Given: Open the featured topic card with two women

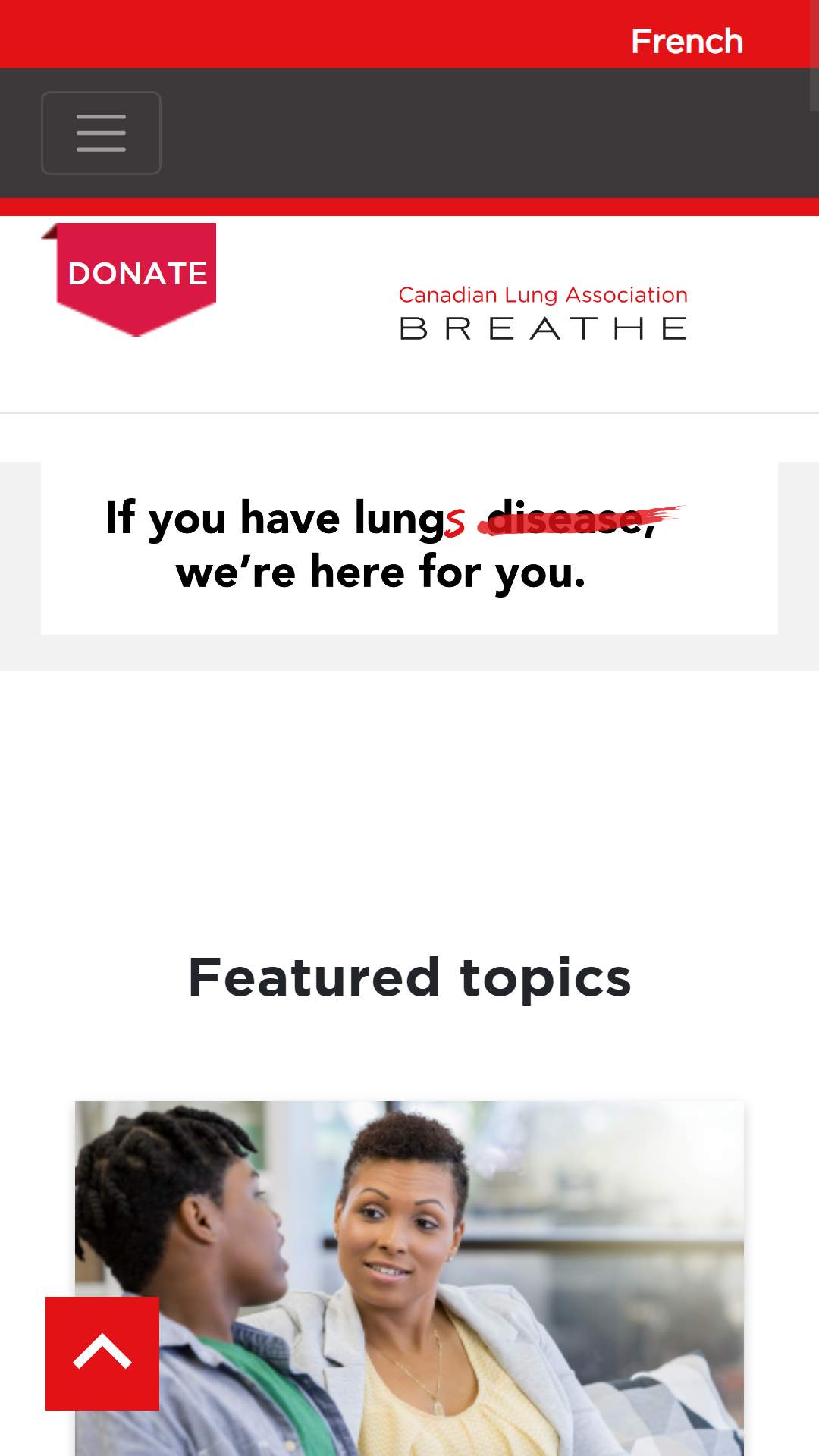Looking at the screenshot, I should click(x=409, y=1278).
